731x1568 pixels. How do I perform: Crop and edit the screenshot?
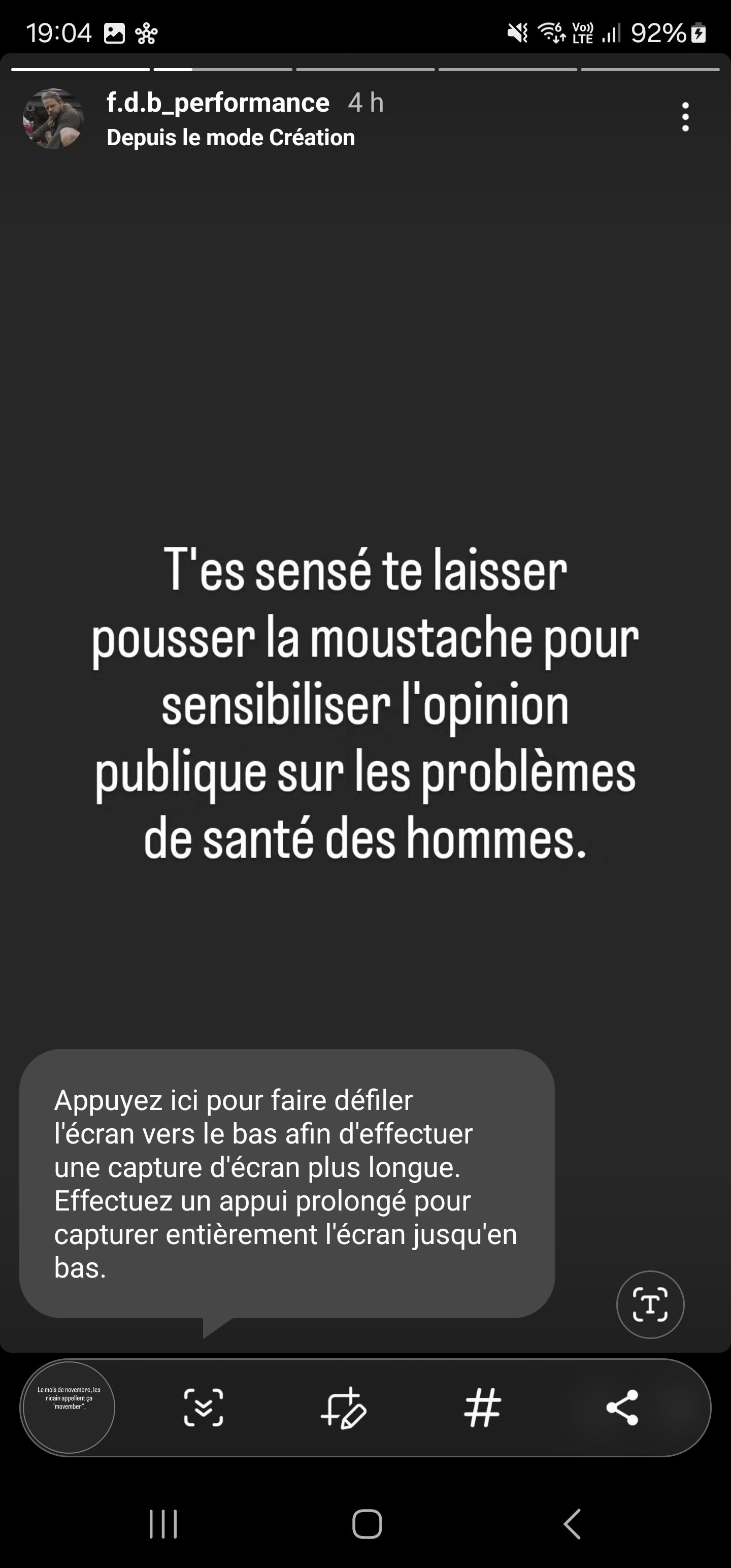point(343,1408)
